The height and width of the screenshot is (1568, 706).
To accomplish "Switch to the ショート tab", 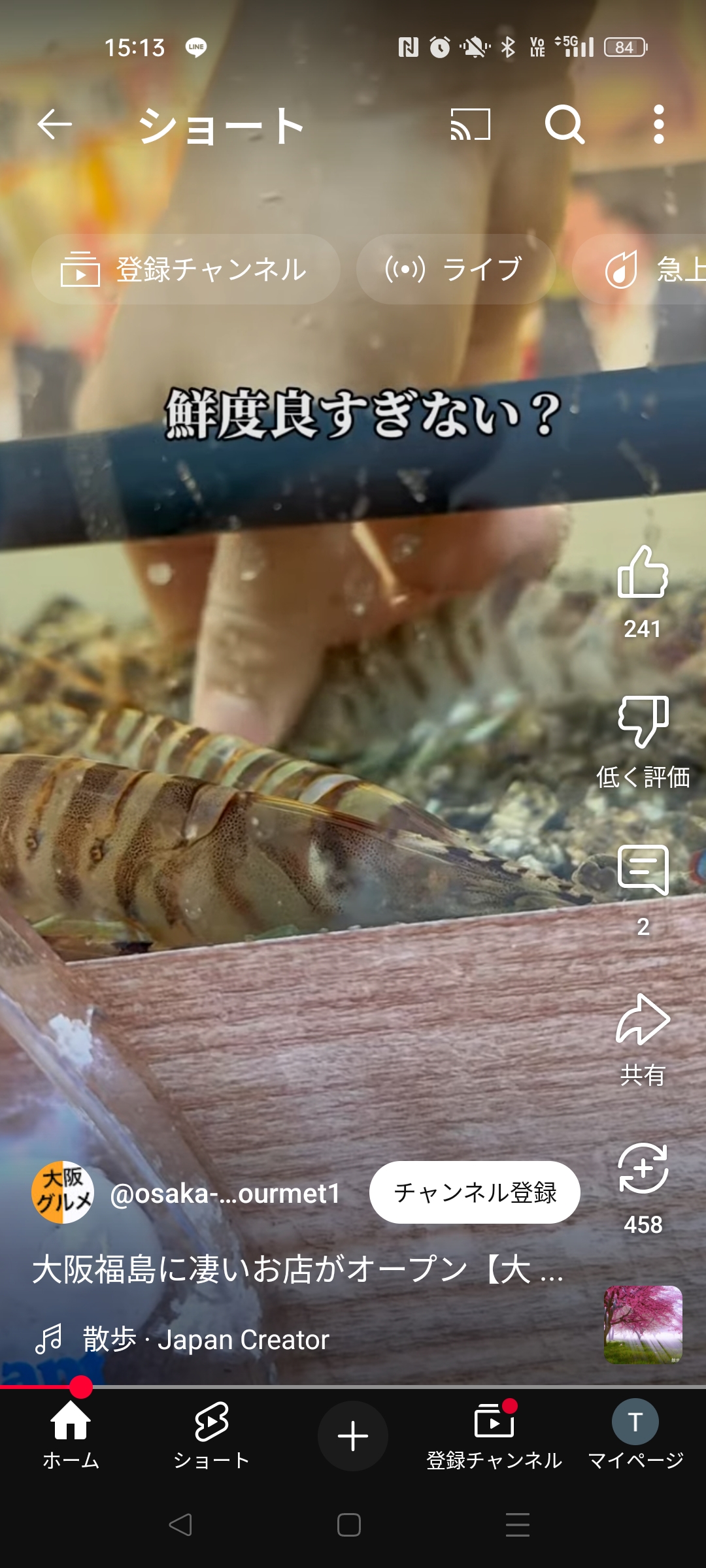I will [212, 1435].
